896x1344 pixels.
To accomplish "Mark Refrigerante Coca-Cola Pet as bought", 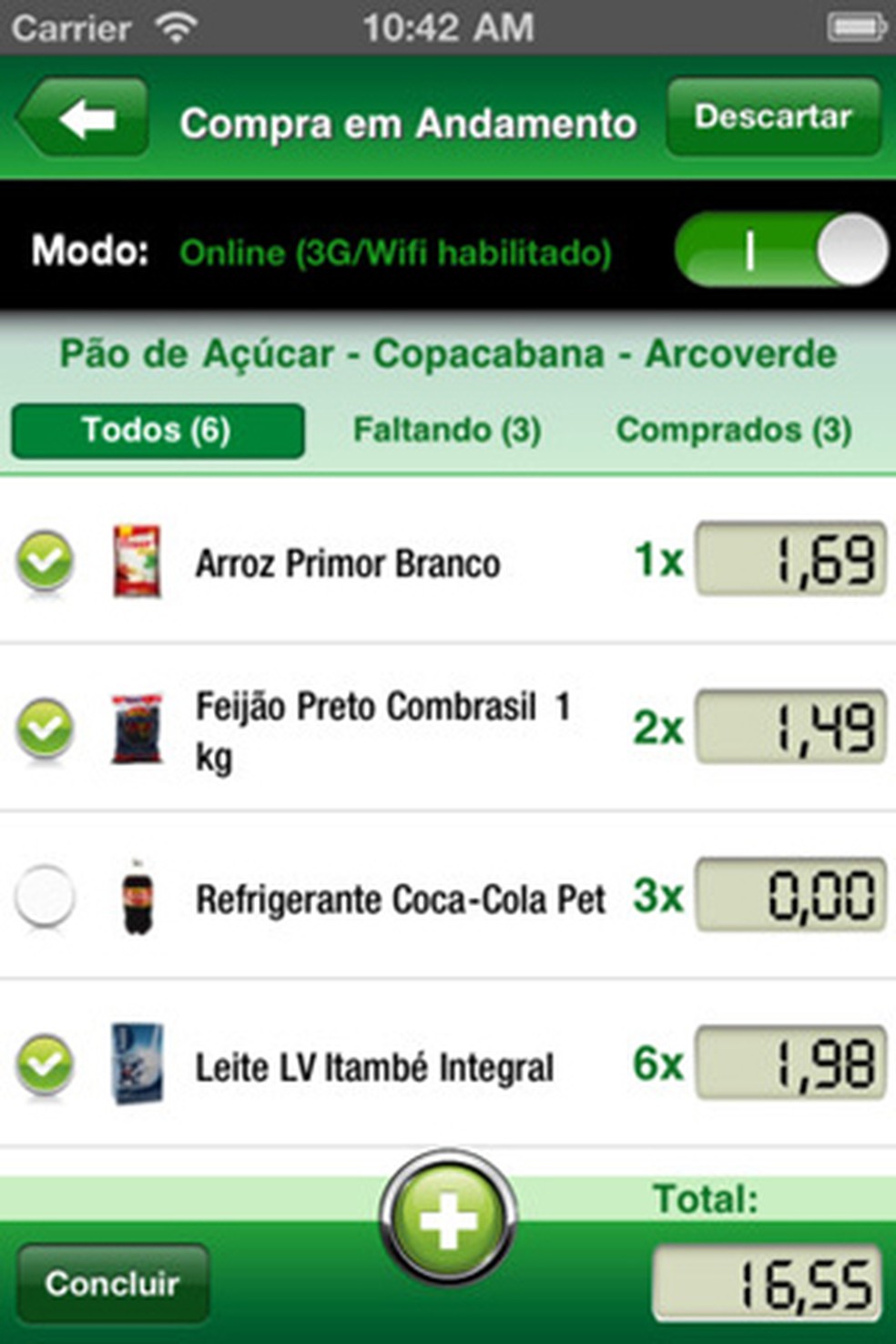I will (x=45, y=895).
